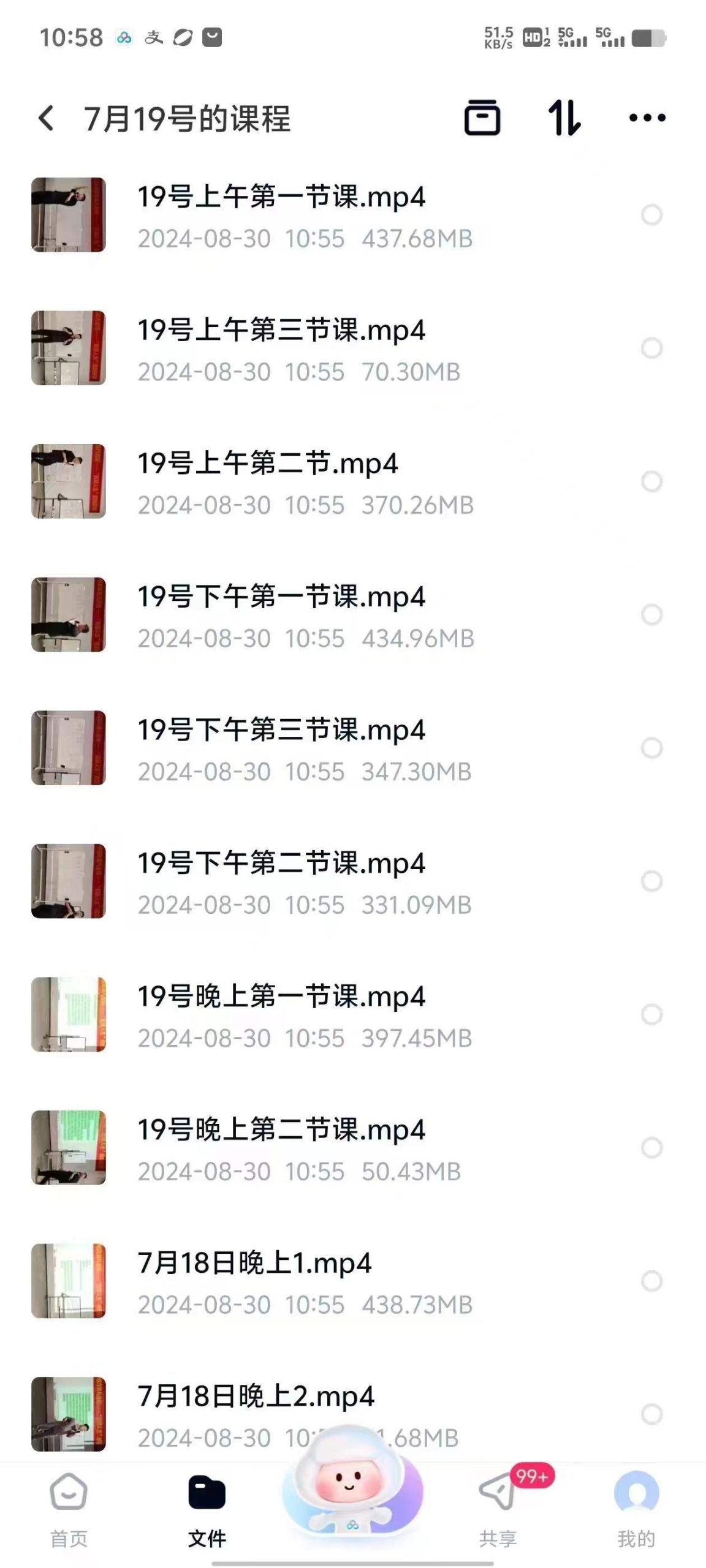
Task: Go back from 7月19号的课程 folder
Action: click(47, 118)
